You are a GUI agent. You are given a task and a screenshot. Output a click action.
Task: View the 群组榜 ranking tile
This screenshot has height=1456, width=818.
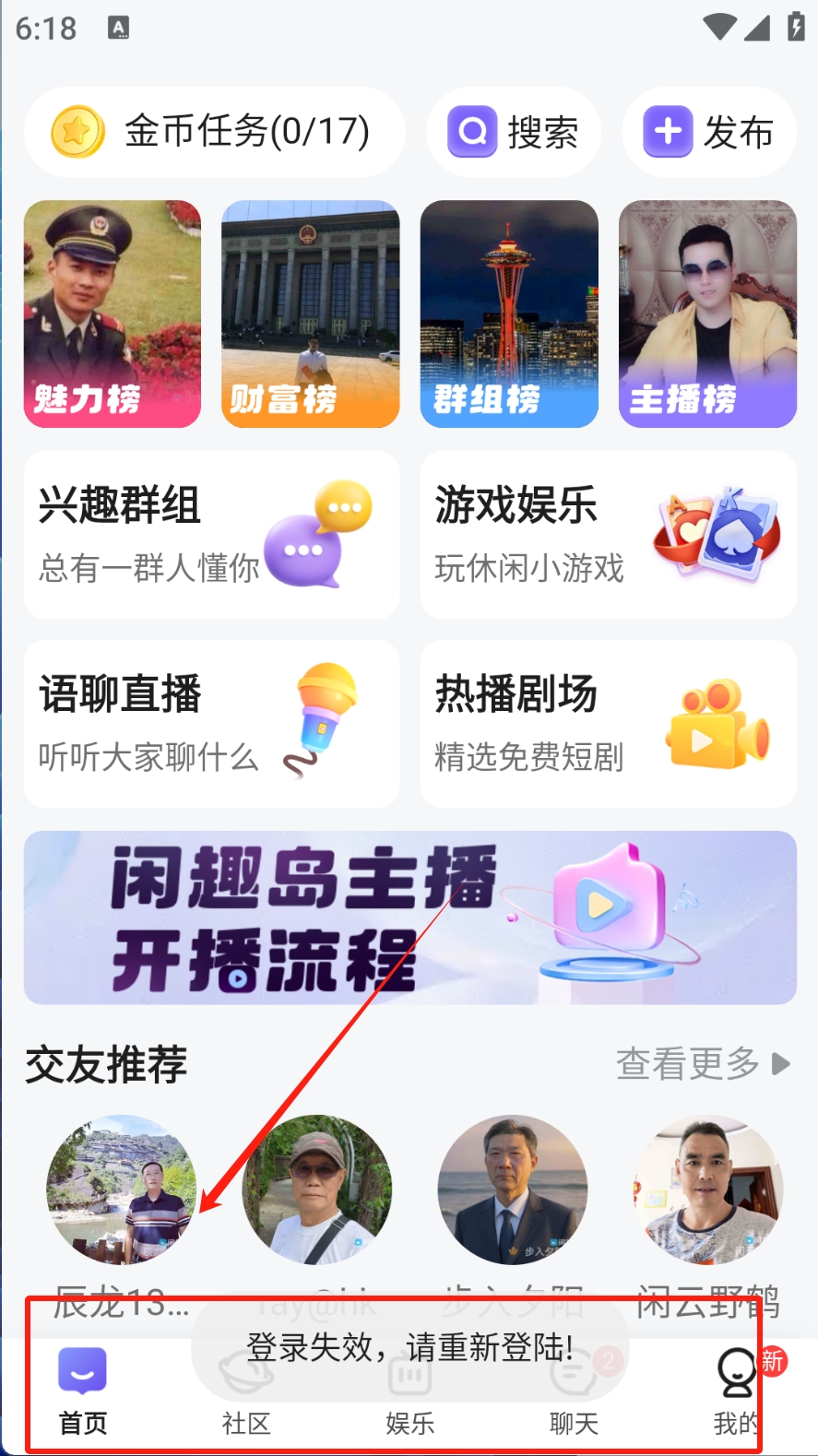point(509,314)
